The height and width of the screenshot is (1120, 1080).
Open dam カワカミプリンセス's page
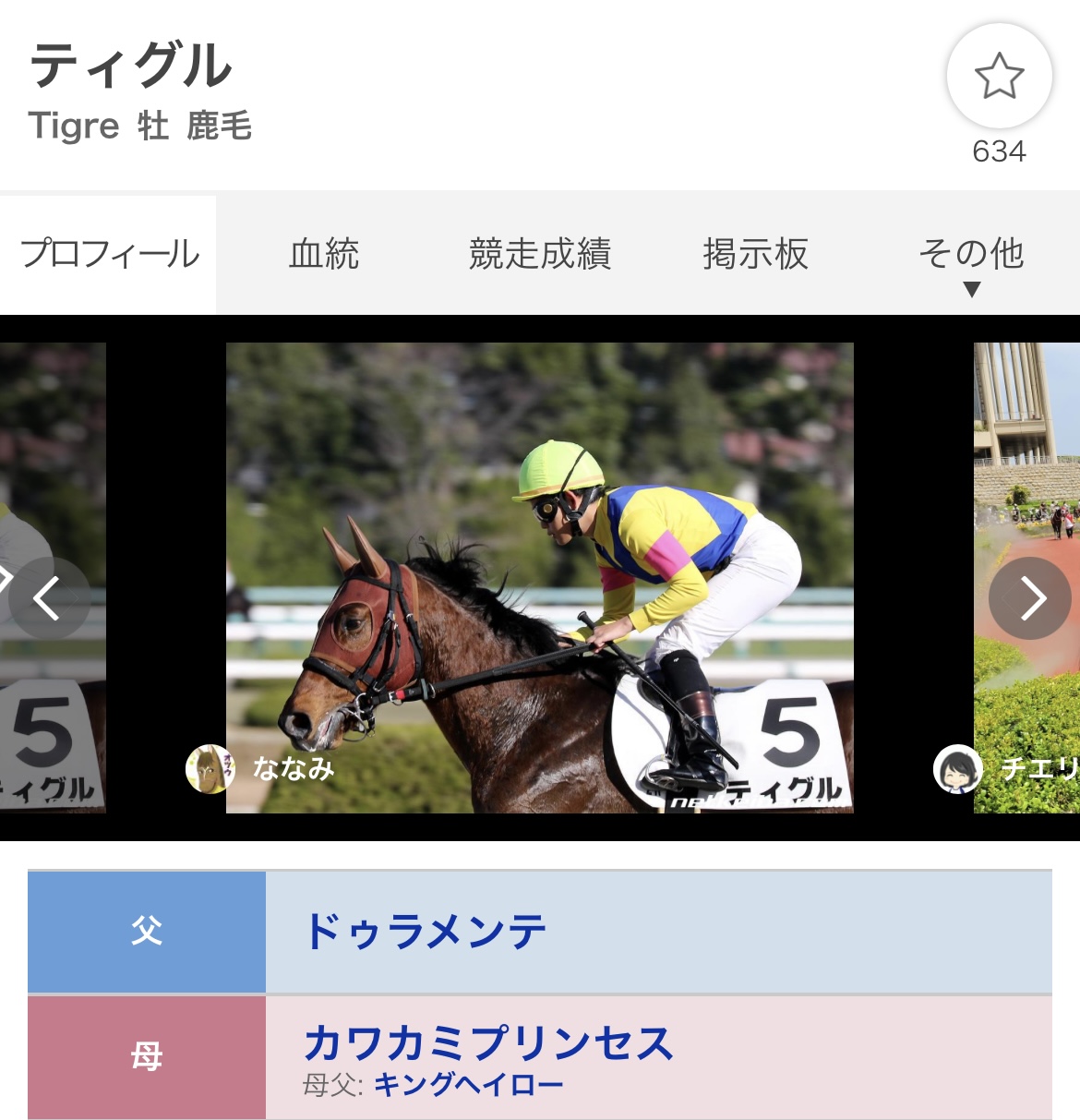[488, 1043]
